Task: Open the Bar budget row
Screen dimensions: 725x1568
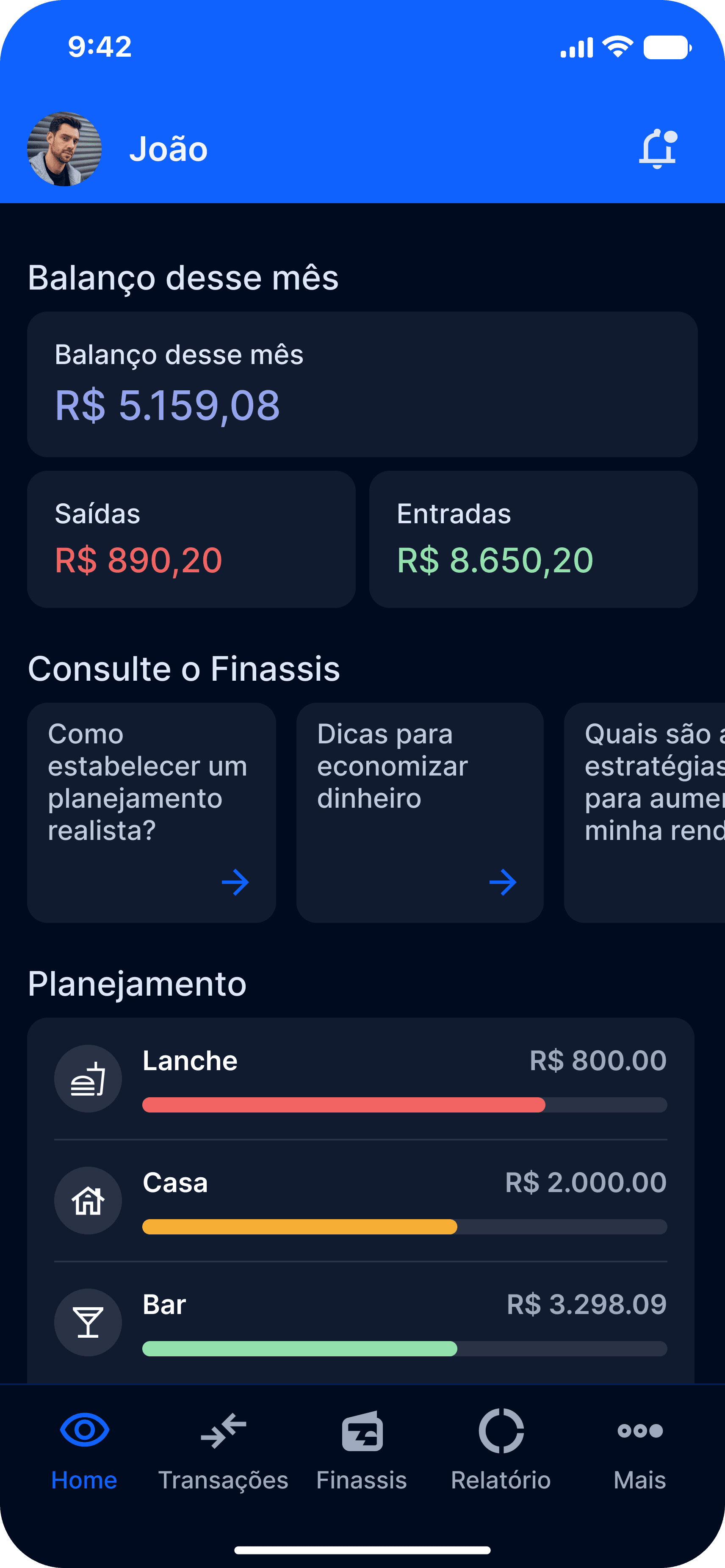Action: point(360,1322)
